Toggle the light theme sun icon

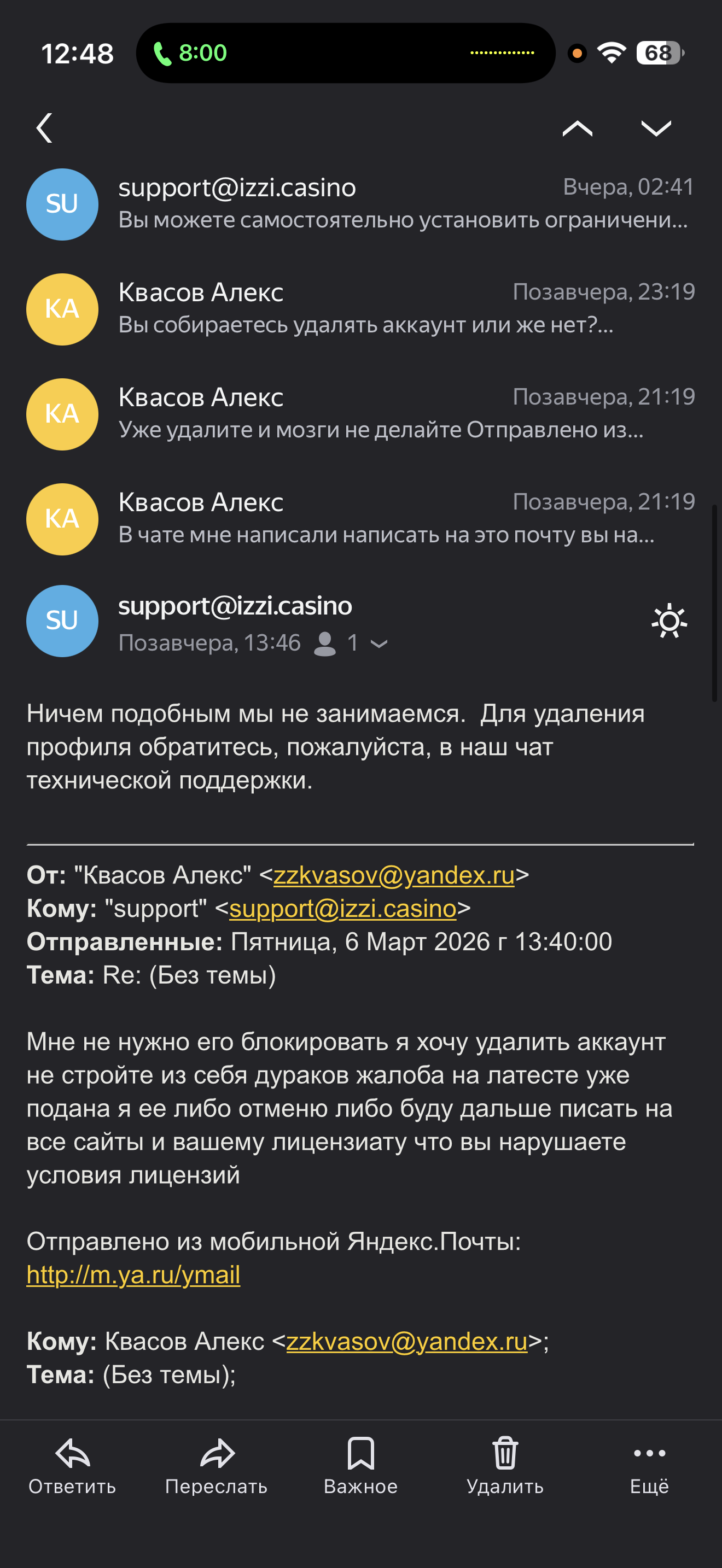668,621
